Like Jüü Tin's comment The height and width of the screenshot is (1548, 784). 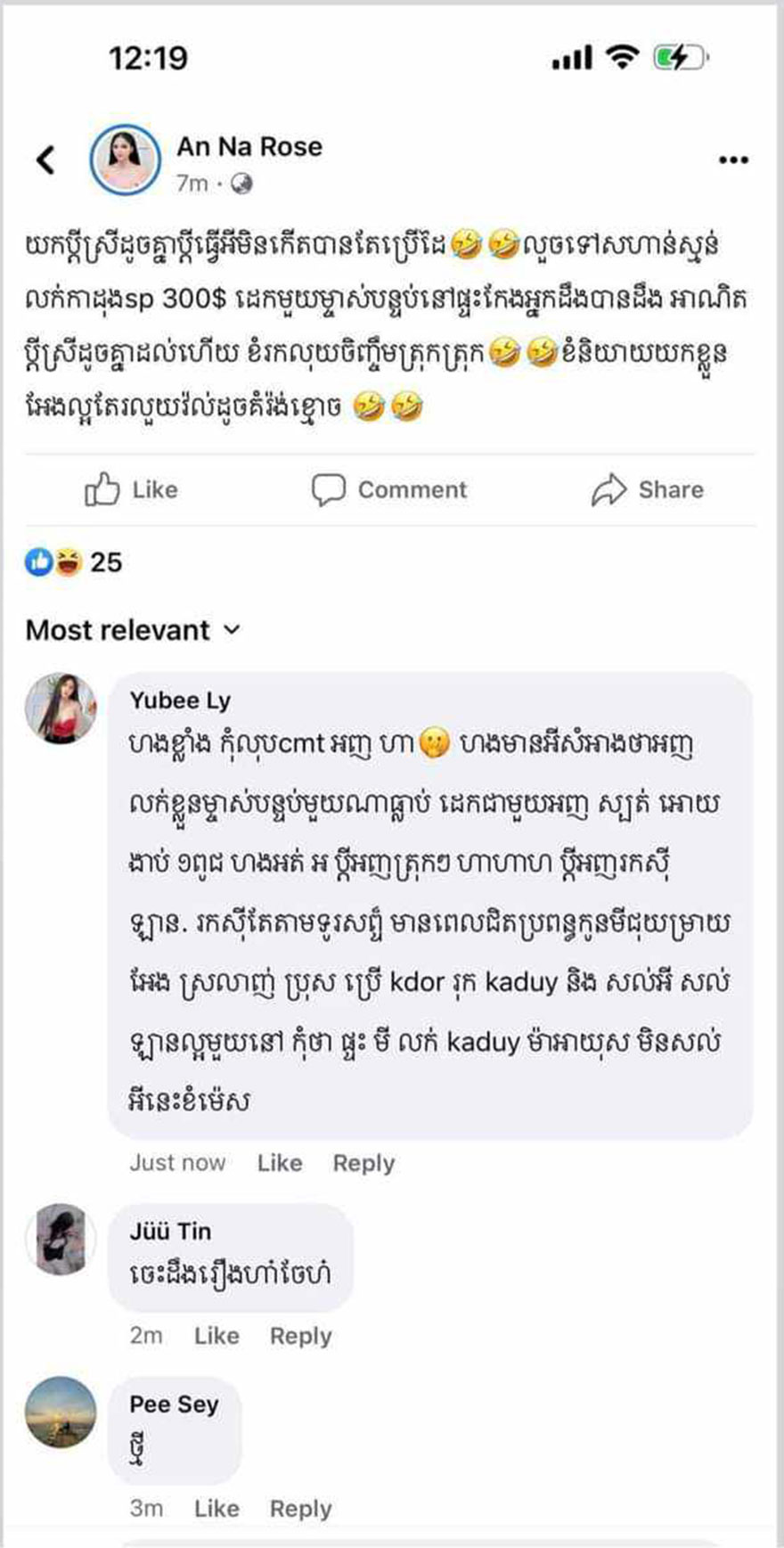click(216, 1336)
